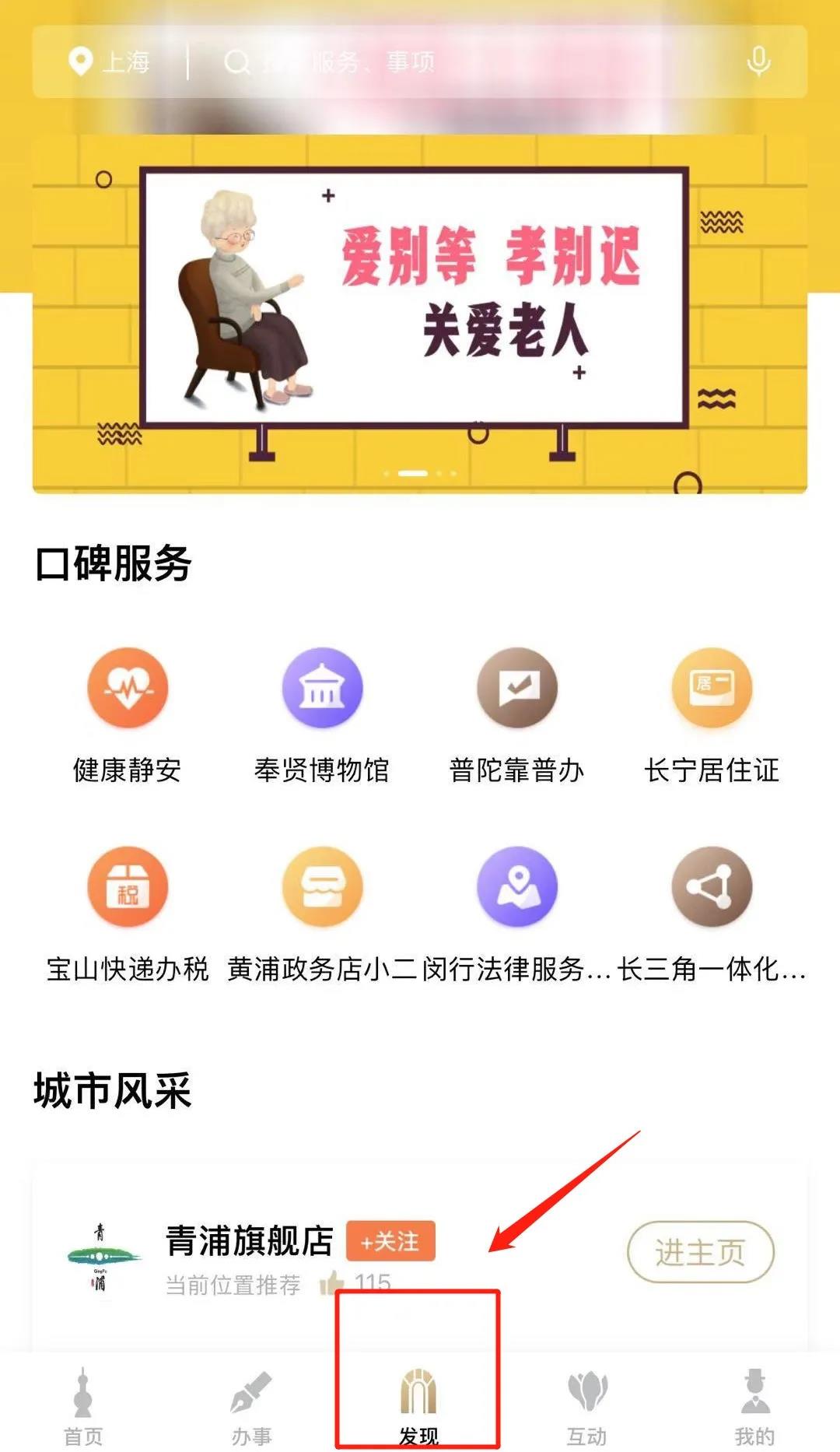
Task: Start voice search with the microphone
Action: click(x=758, y=61)
